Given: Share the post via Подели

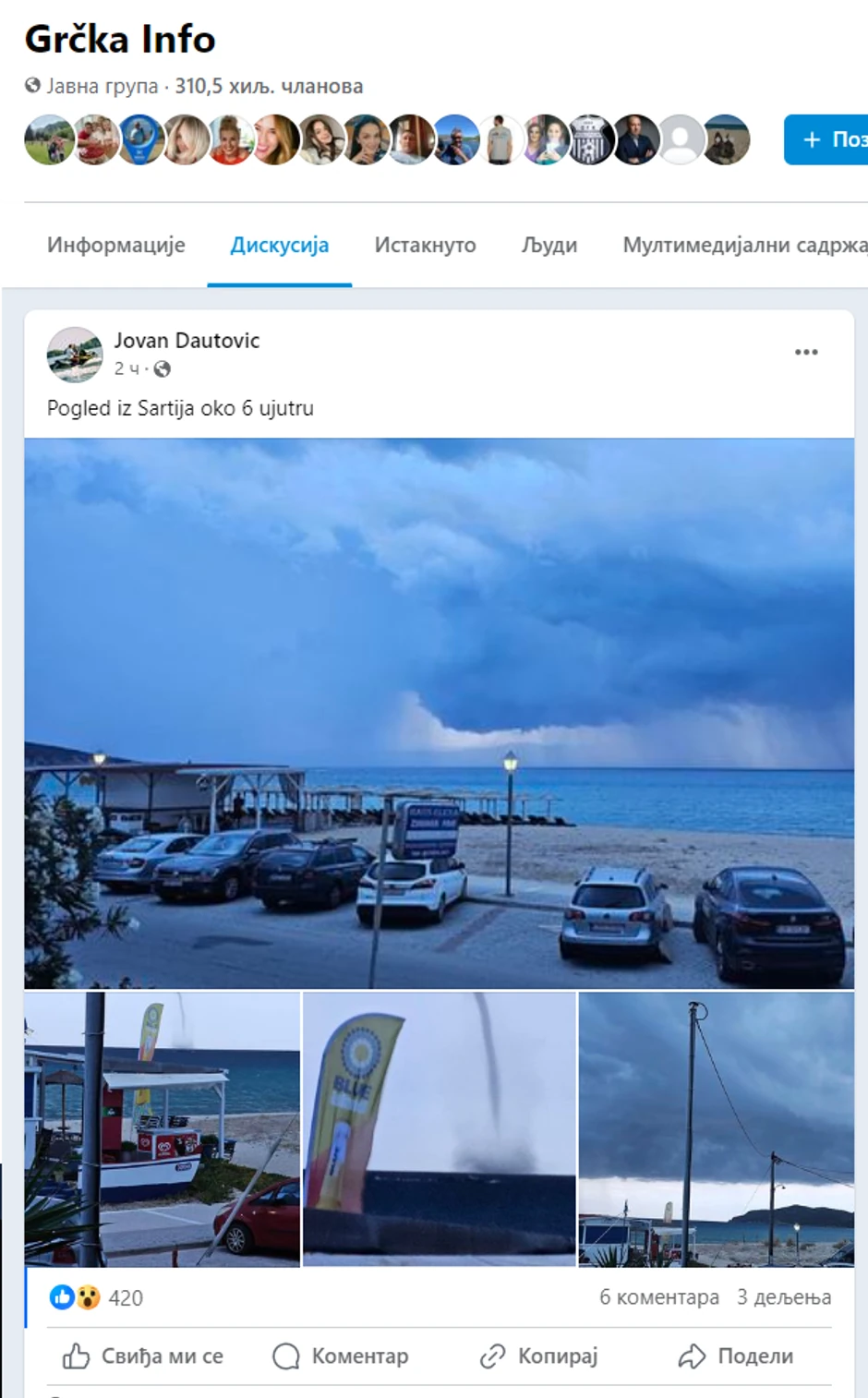Looking at the screenshot, I should coord(736,1356).
